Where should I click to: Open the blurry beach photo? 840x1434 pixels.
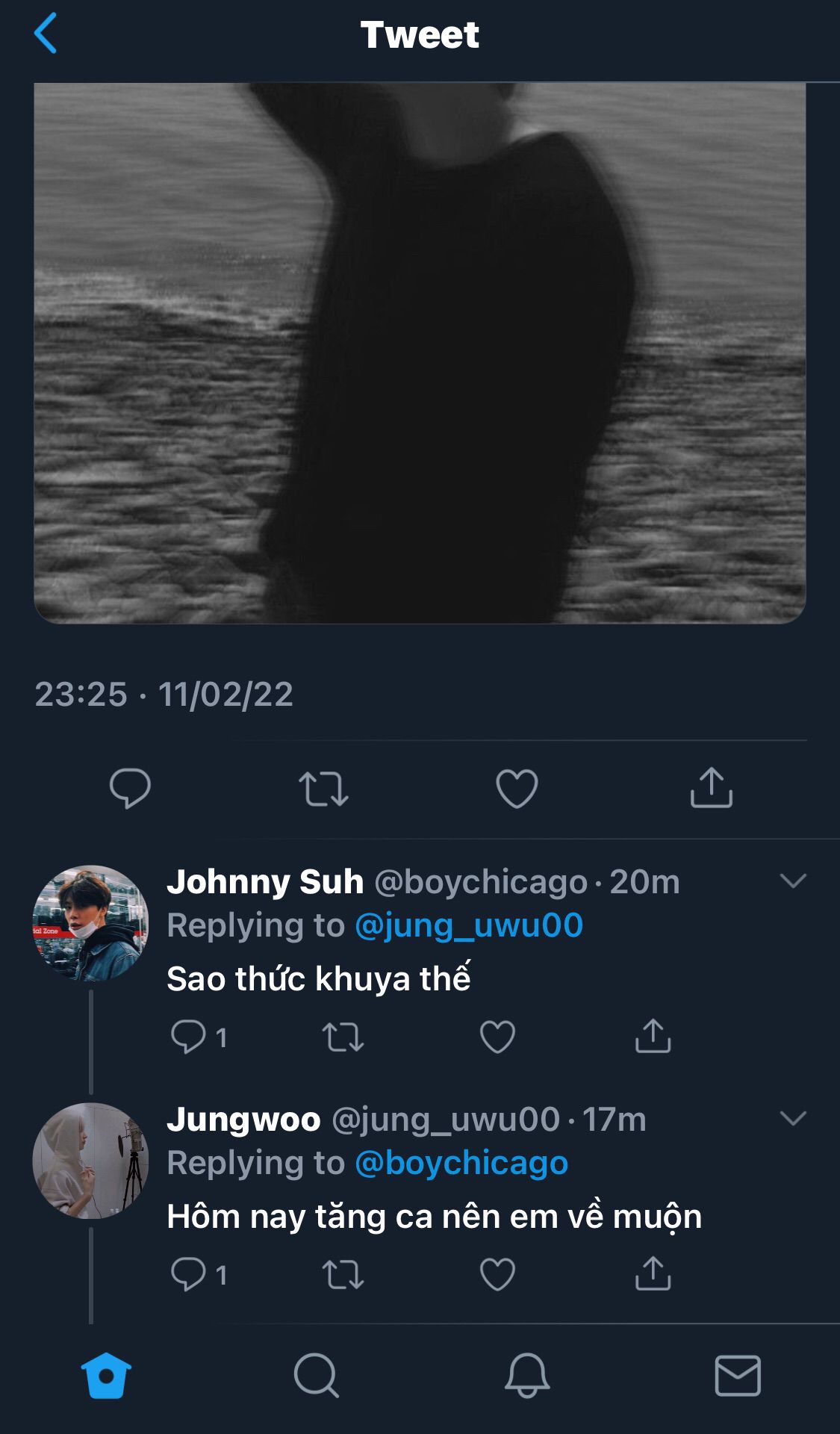point(420,353)
